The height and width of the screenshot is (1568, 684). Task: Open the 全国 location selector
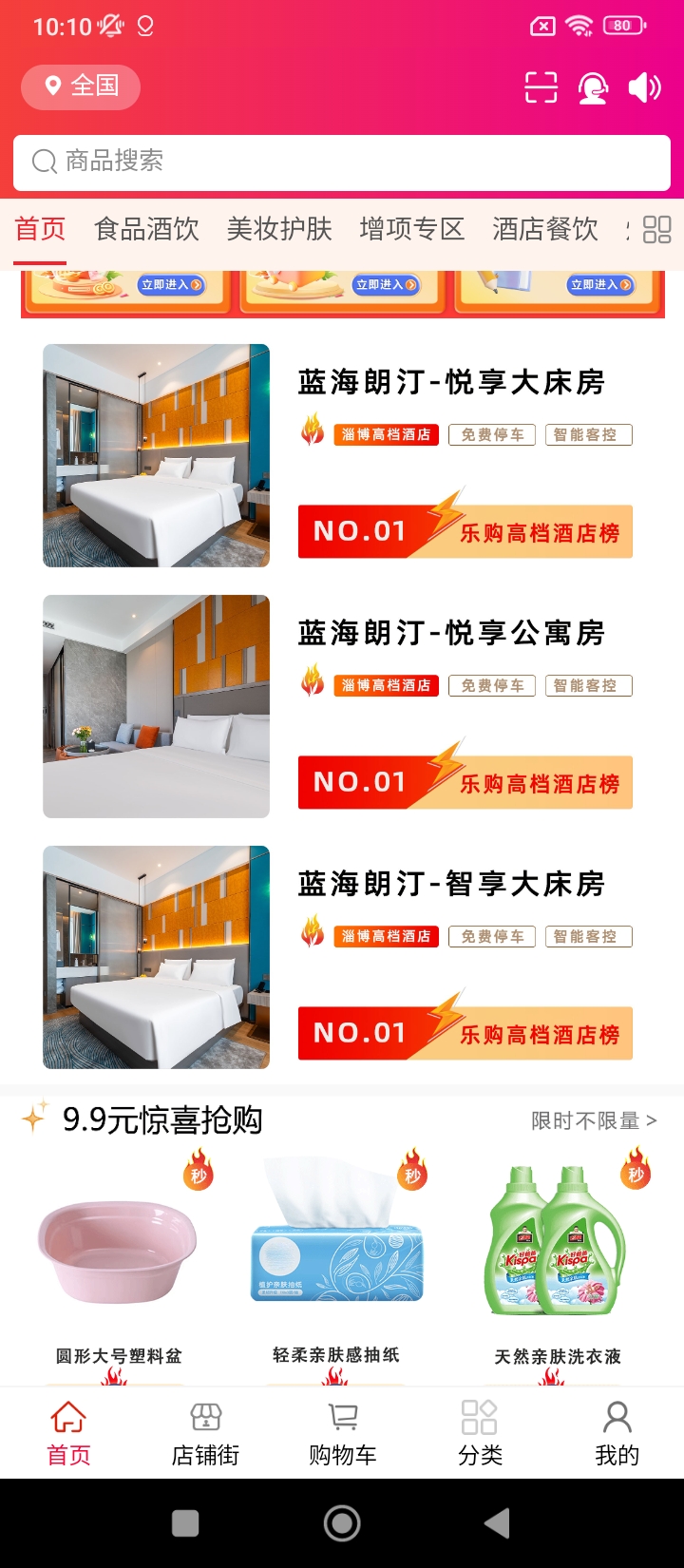pos(81,87)
